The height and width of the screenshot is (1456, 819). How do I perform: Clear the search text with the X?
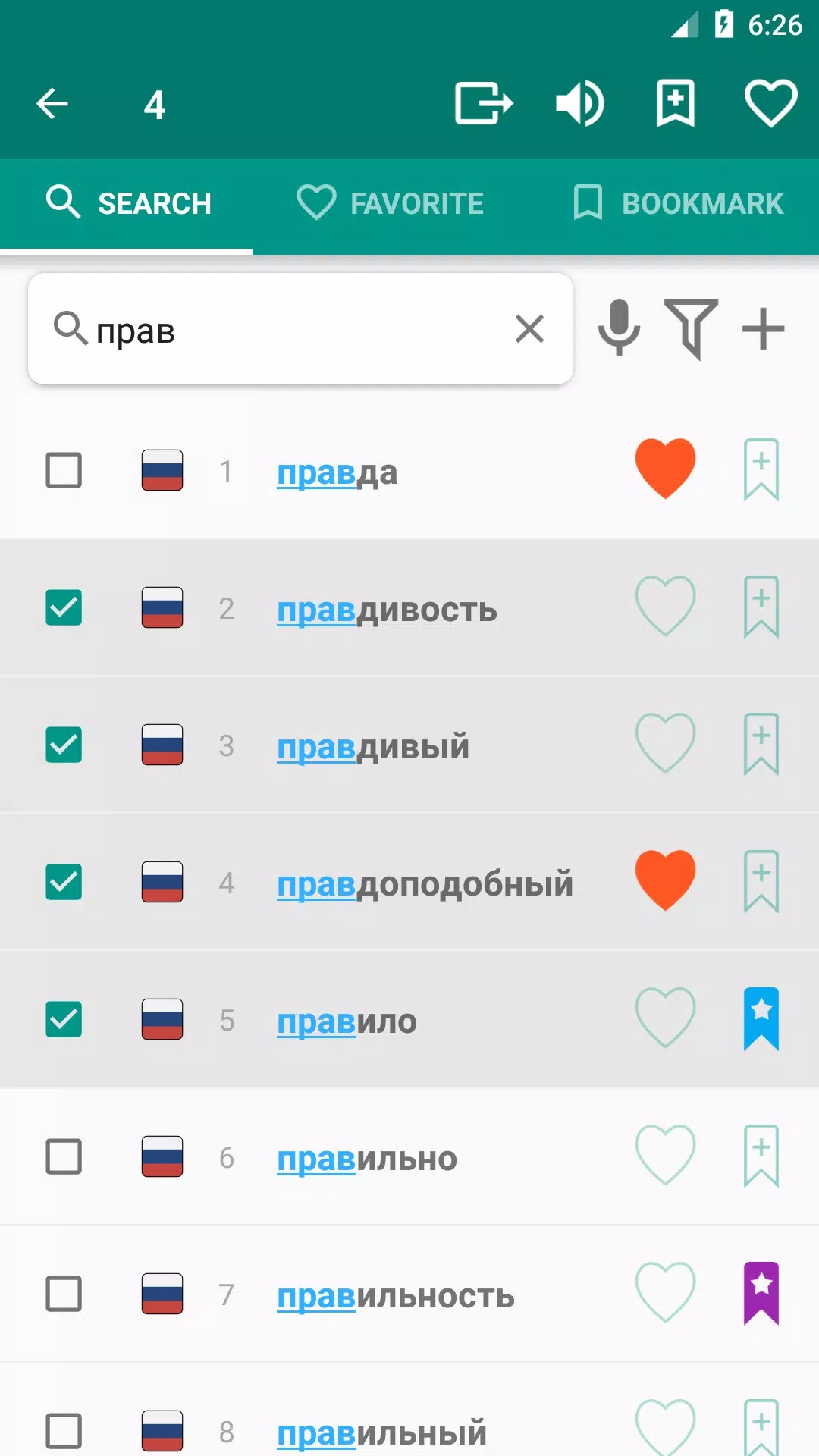[x=529, y=329]
